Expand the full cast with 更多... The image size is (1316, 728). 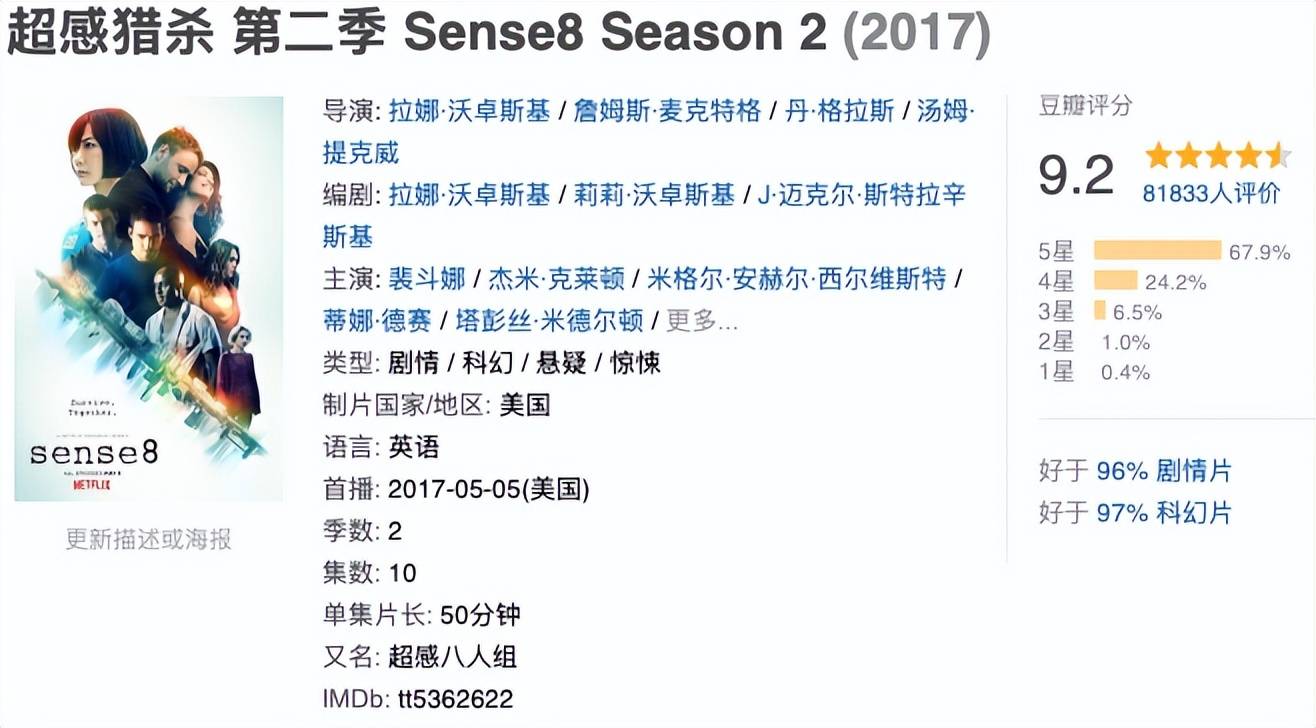click(x=701, y=320)
